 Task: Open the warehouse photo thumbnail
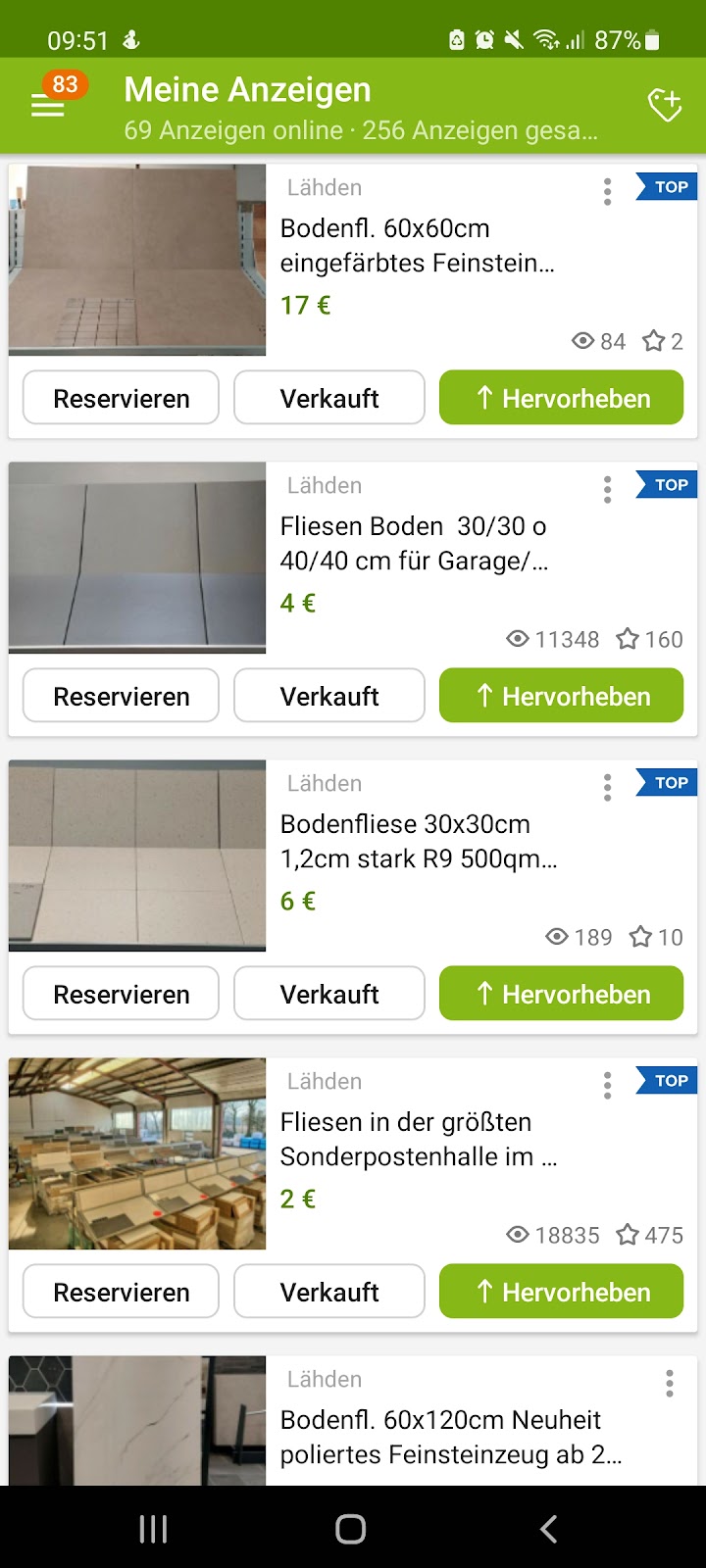pos(137,1153)
